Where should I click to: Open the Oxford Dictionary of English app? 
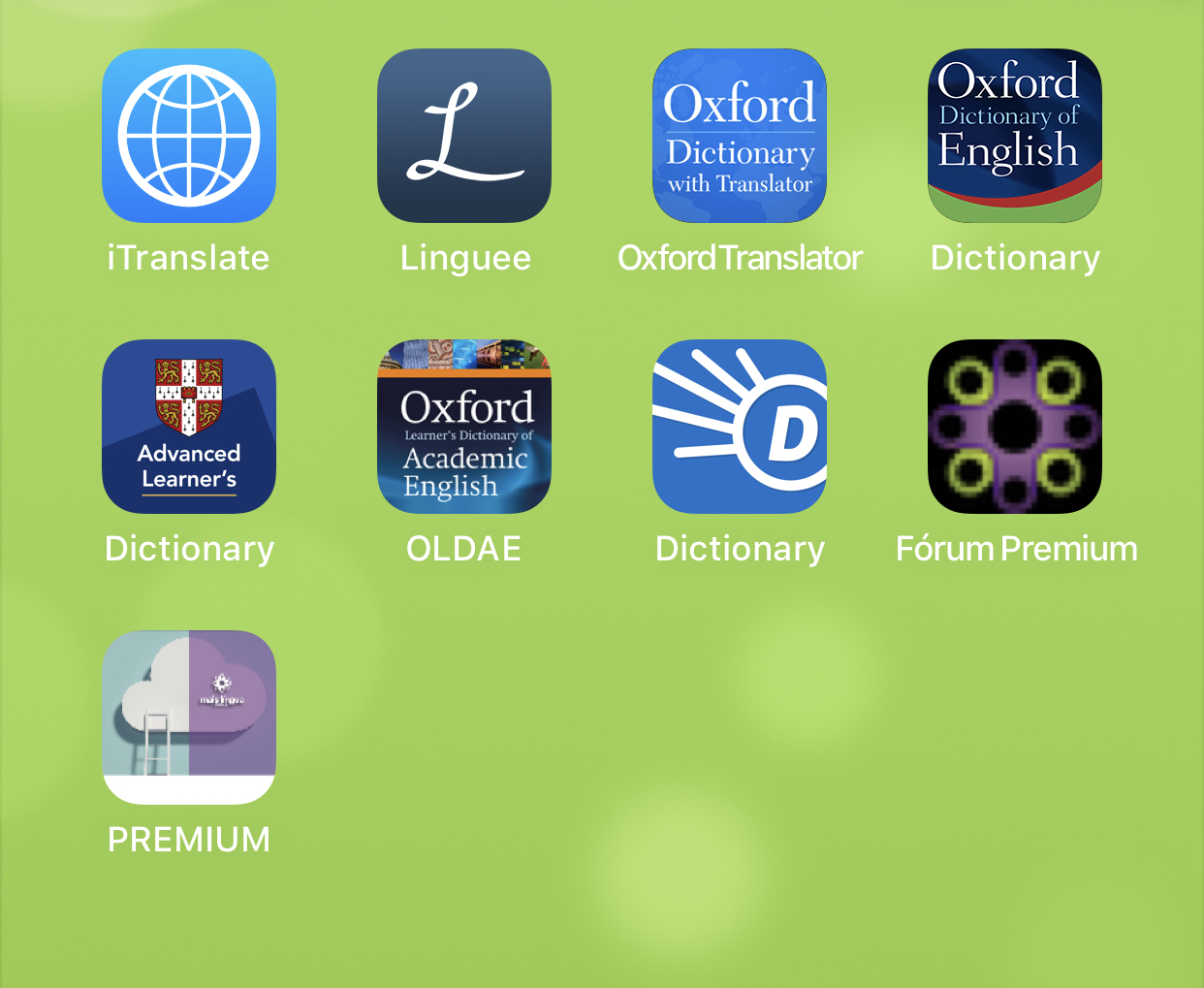pos(1015,136)
